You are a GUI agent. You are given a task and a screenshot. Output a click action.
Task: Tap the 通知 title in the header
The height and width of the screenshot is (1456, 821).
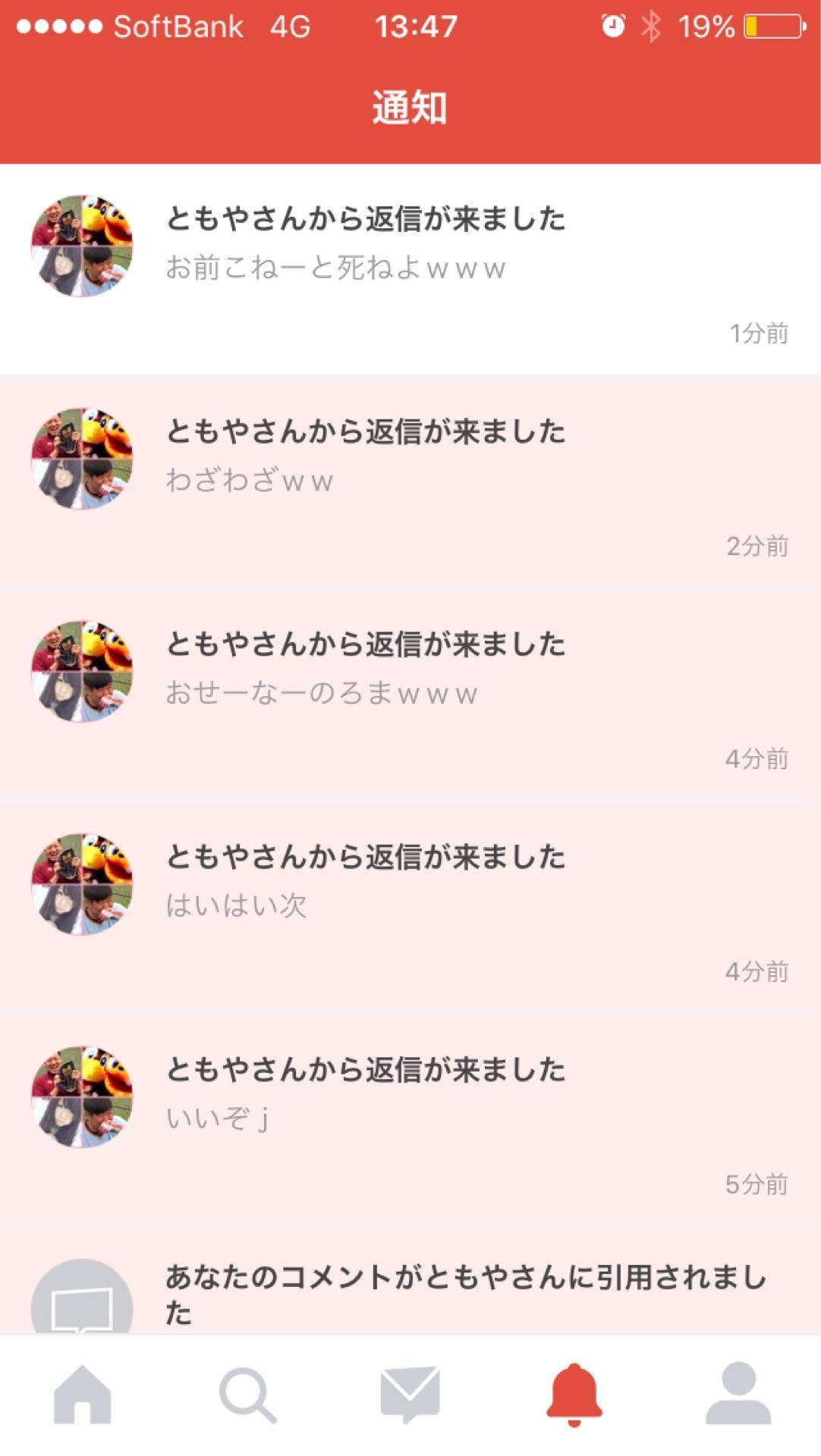(410, 106)
